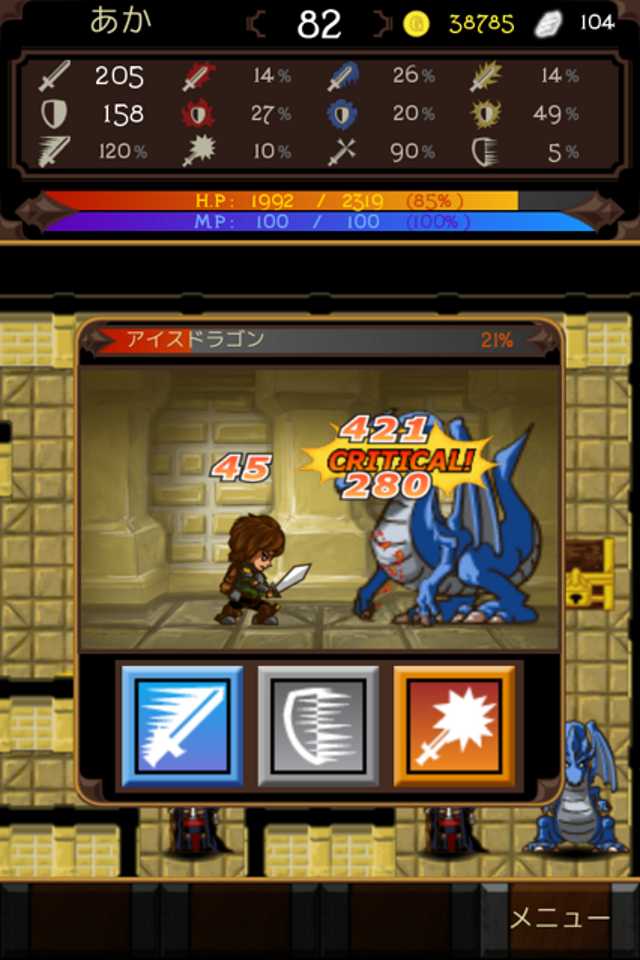The height and width of the screenshot is (960, 640).
Task: Activate the gray shield defense skill
Action: coord(318,725)
